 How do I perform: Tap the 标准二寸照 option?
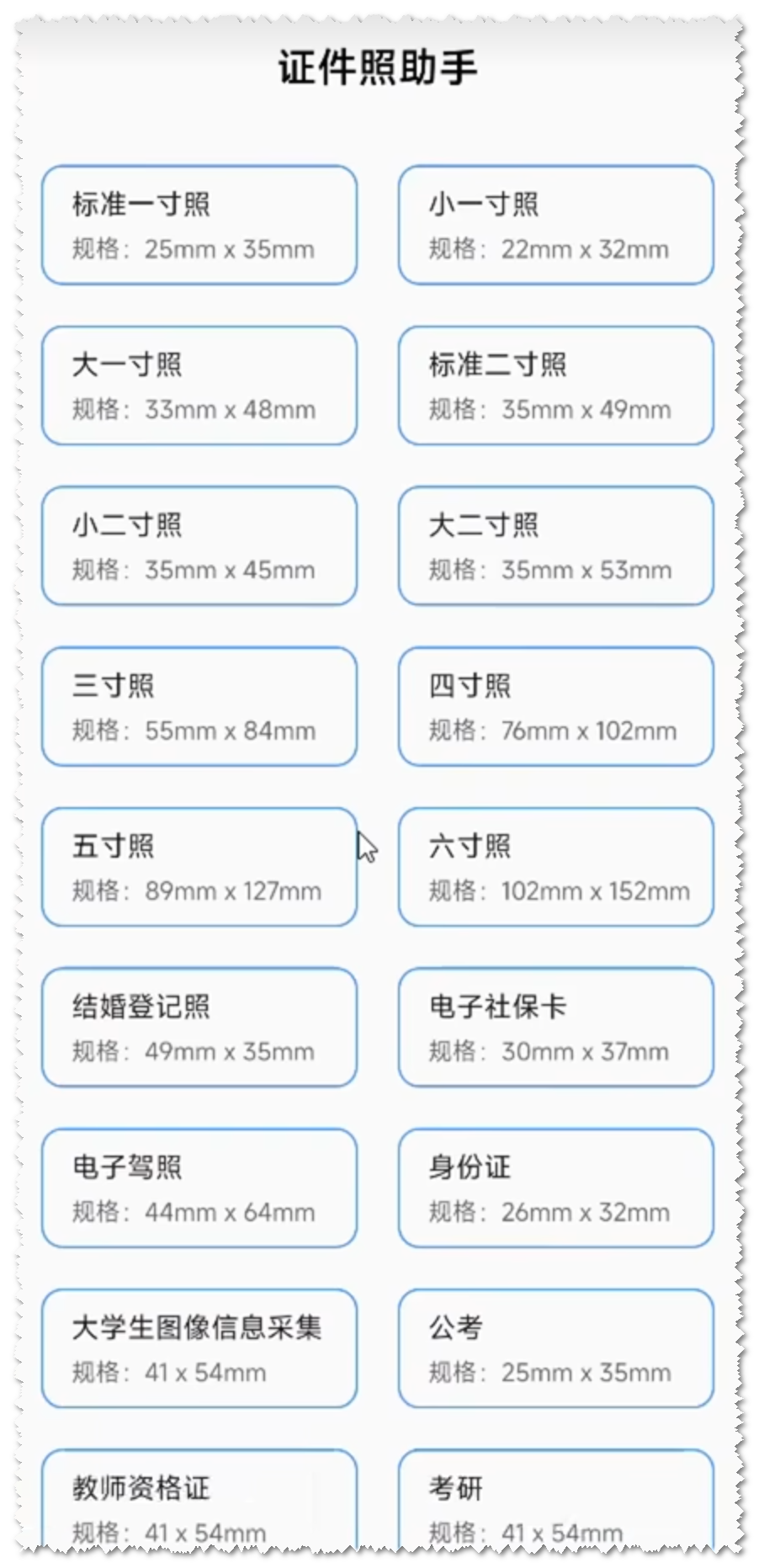pyautogui.click(x=555, y=385)
